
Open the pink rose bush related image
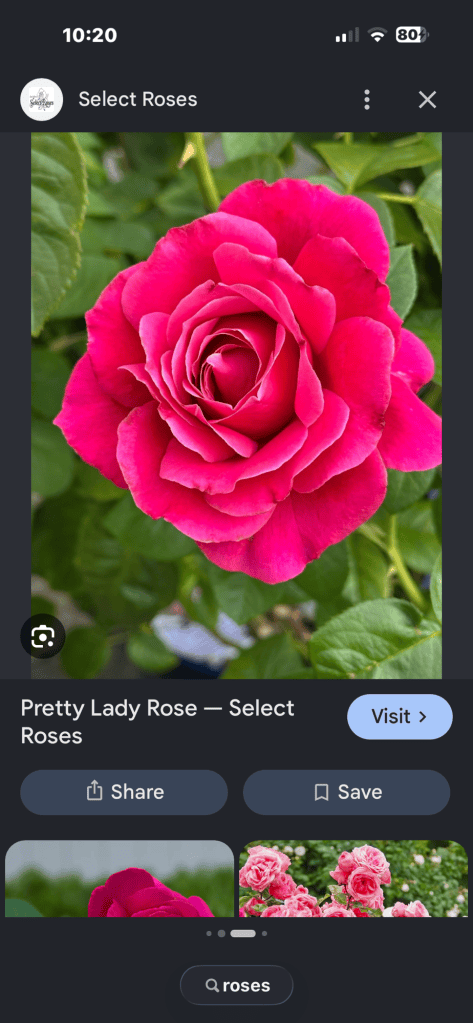click(x=353, y=878)
